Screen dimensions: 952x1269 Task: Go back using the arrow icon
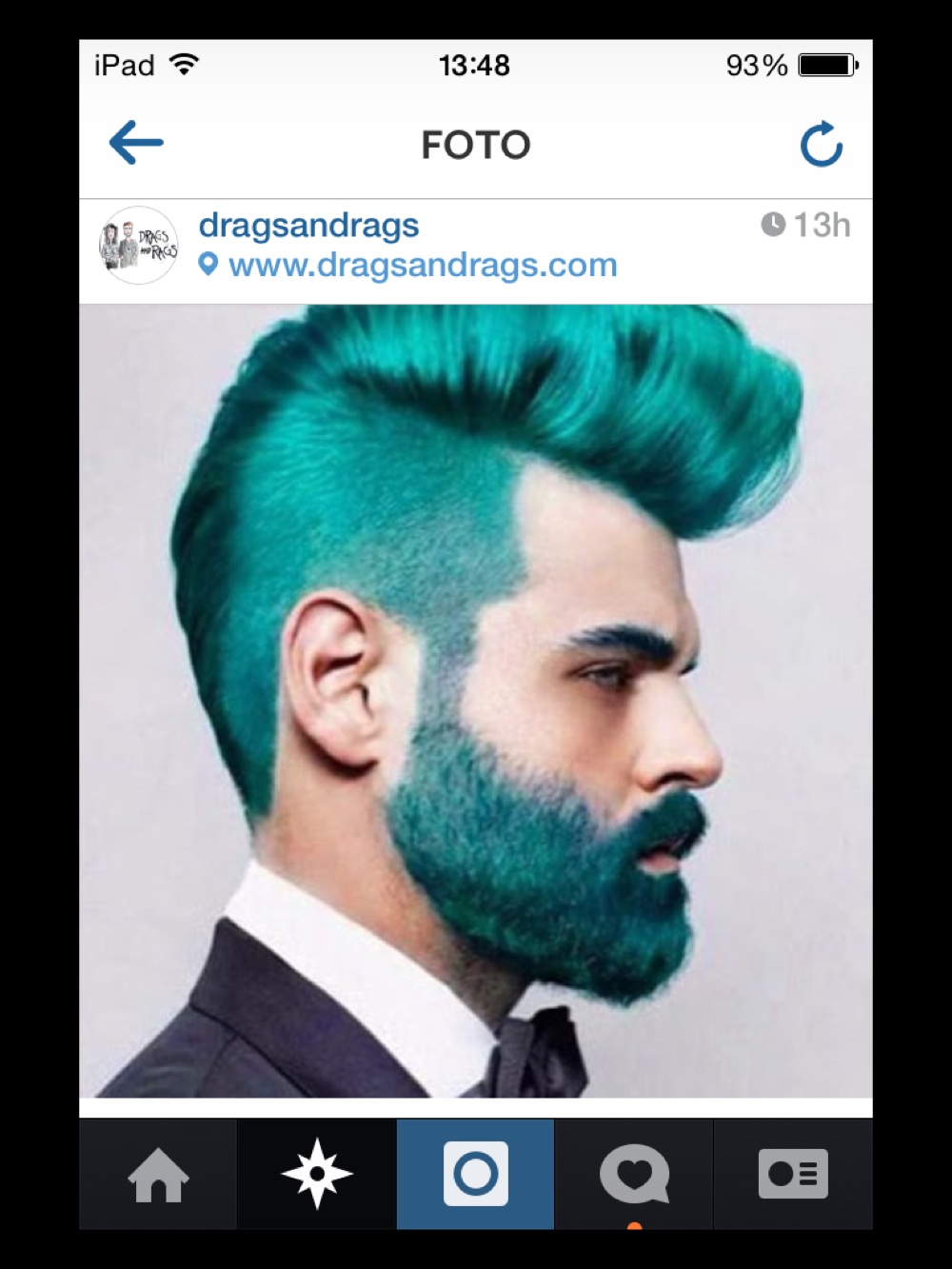(x=136, y=144)
